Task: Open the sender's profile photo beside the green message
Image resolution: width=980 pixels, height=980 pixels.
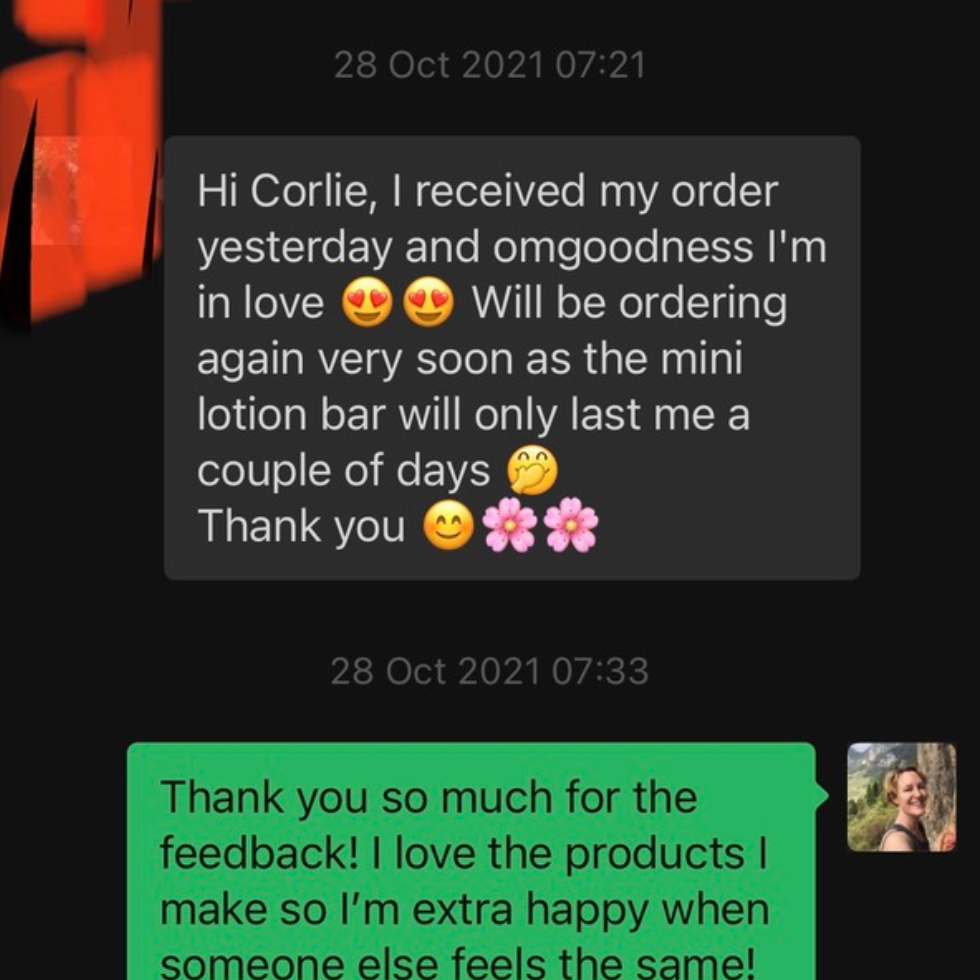Action: coord(901,796)
